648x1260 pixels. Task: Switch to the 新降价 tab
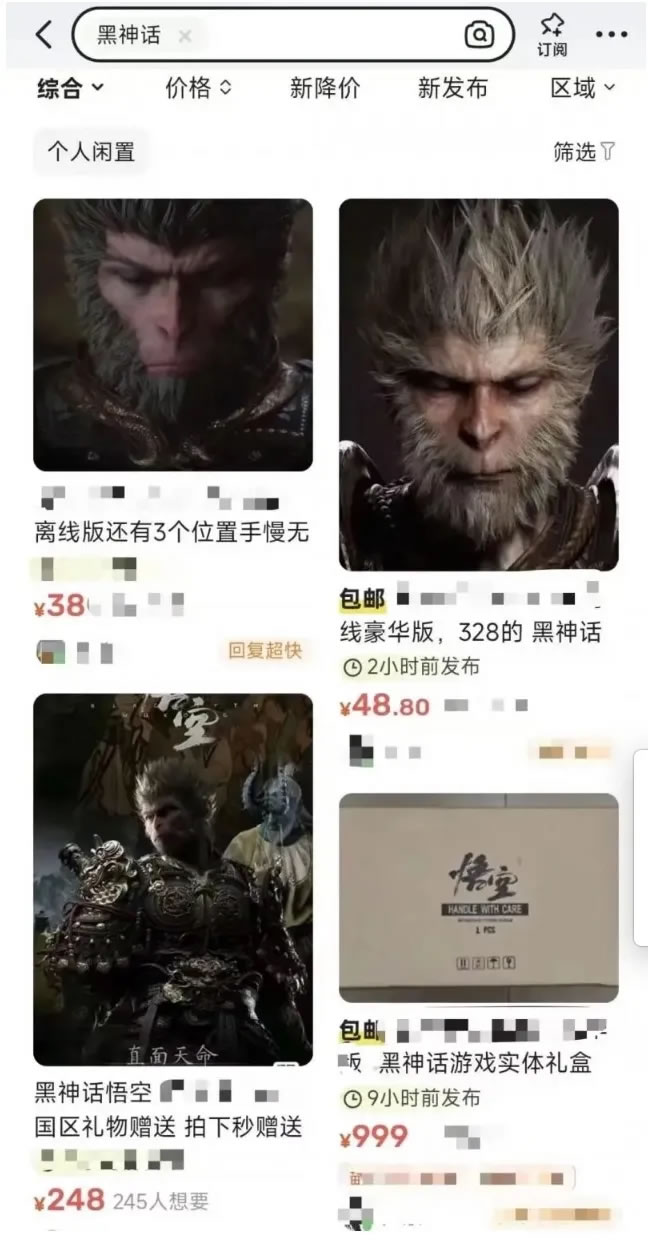[323, 88]
